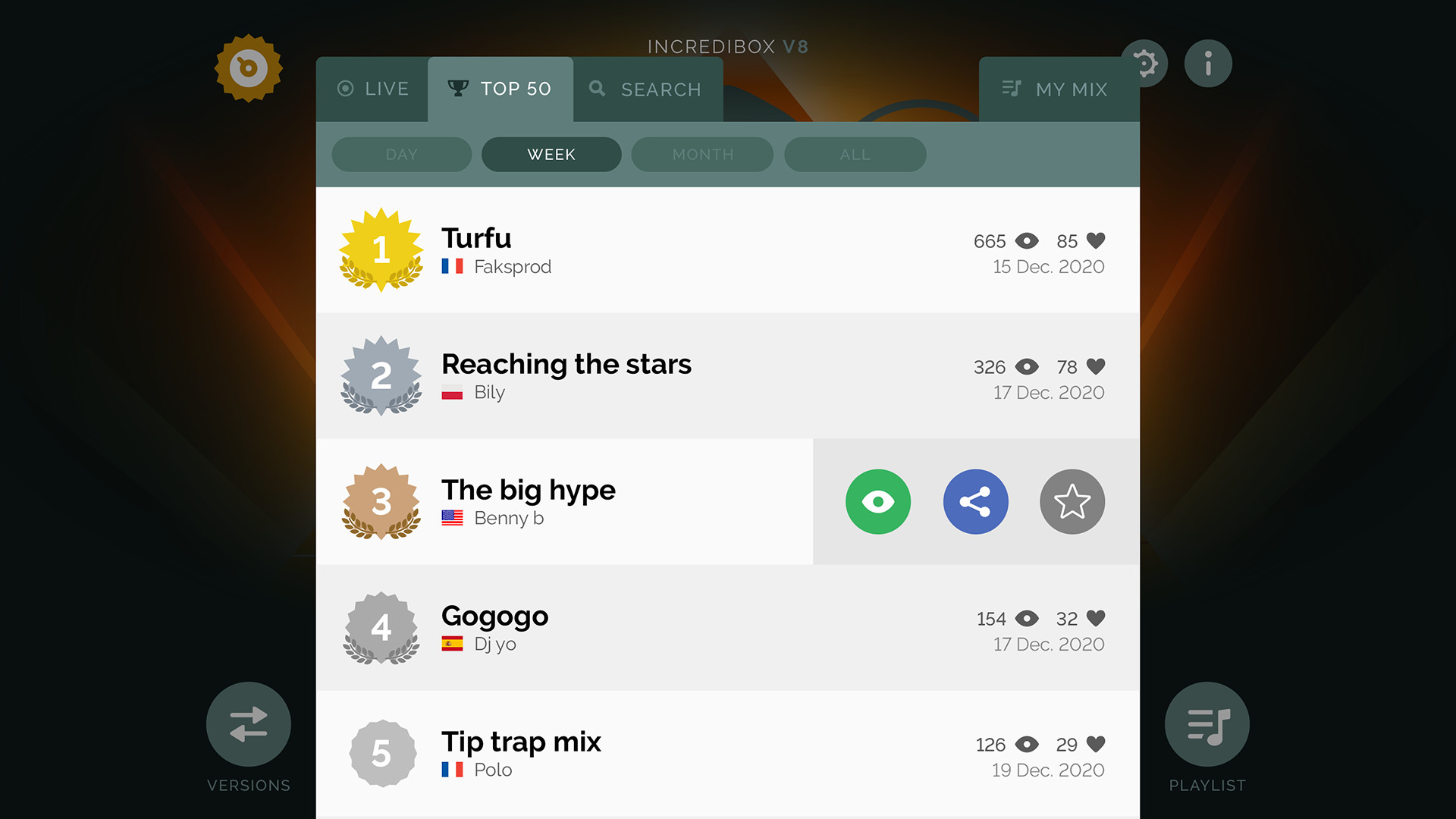Open the VERSIONS switcher
1456x819 pixels.
[x=249, y=725]
